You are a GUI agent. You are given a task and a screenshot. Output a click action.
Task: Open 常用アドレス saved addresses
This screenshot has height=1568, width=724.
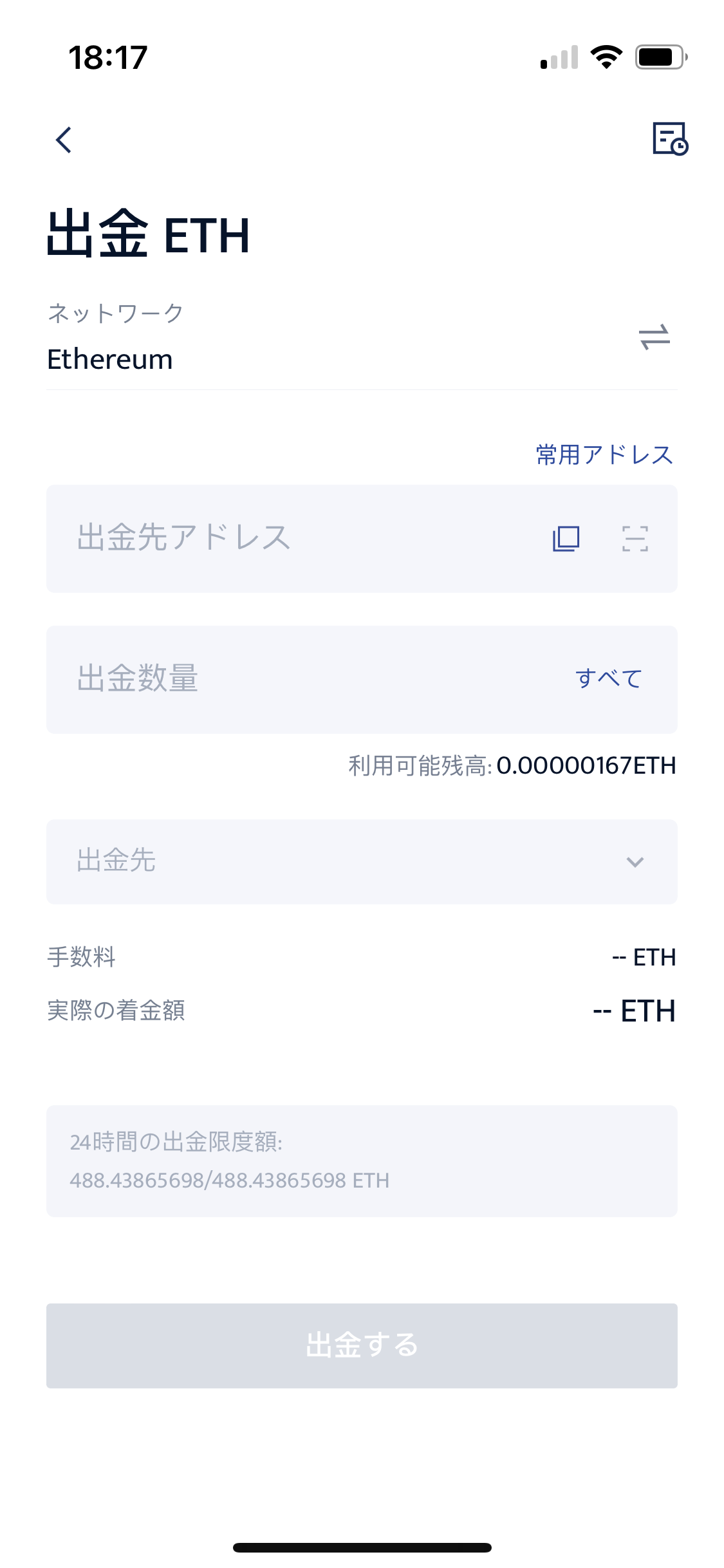[x=604, y=454]
